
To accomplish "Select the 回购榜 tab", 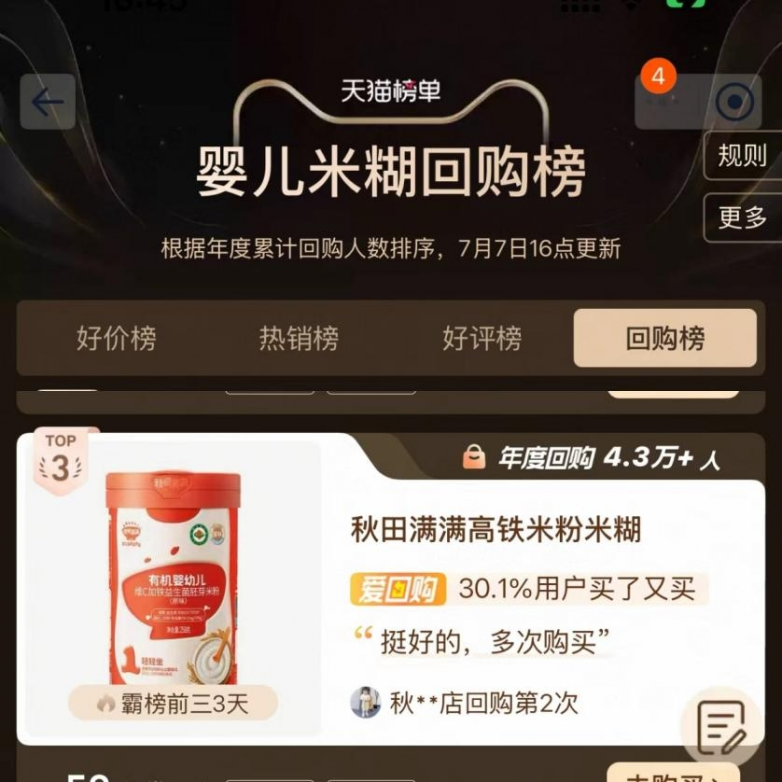I will click(x=665, y=338).
